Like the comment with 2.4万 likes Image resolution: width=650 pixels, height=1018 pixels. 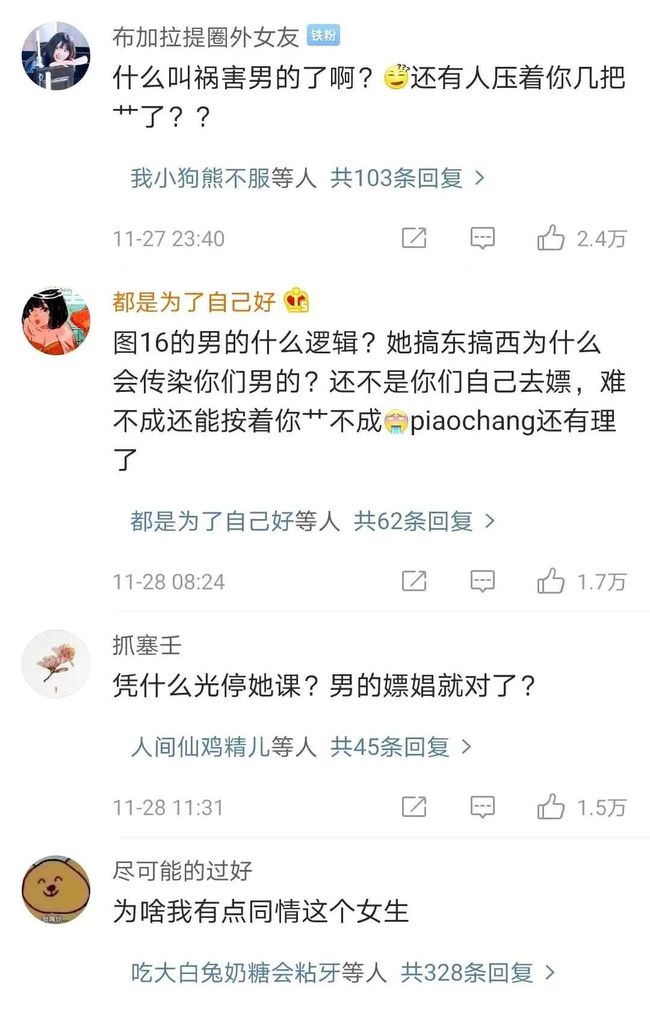coord(551,238)
